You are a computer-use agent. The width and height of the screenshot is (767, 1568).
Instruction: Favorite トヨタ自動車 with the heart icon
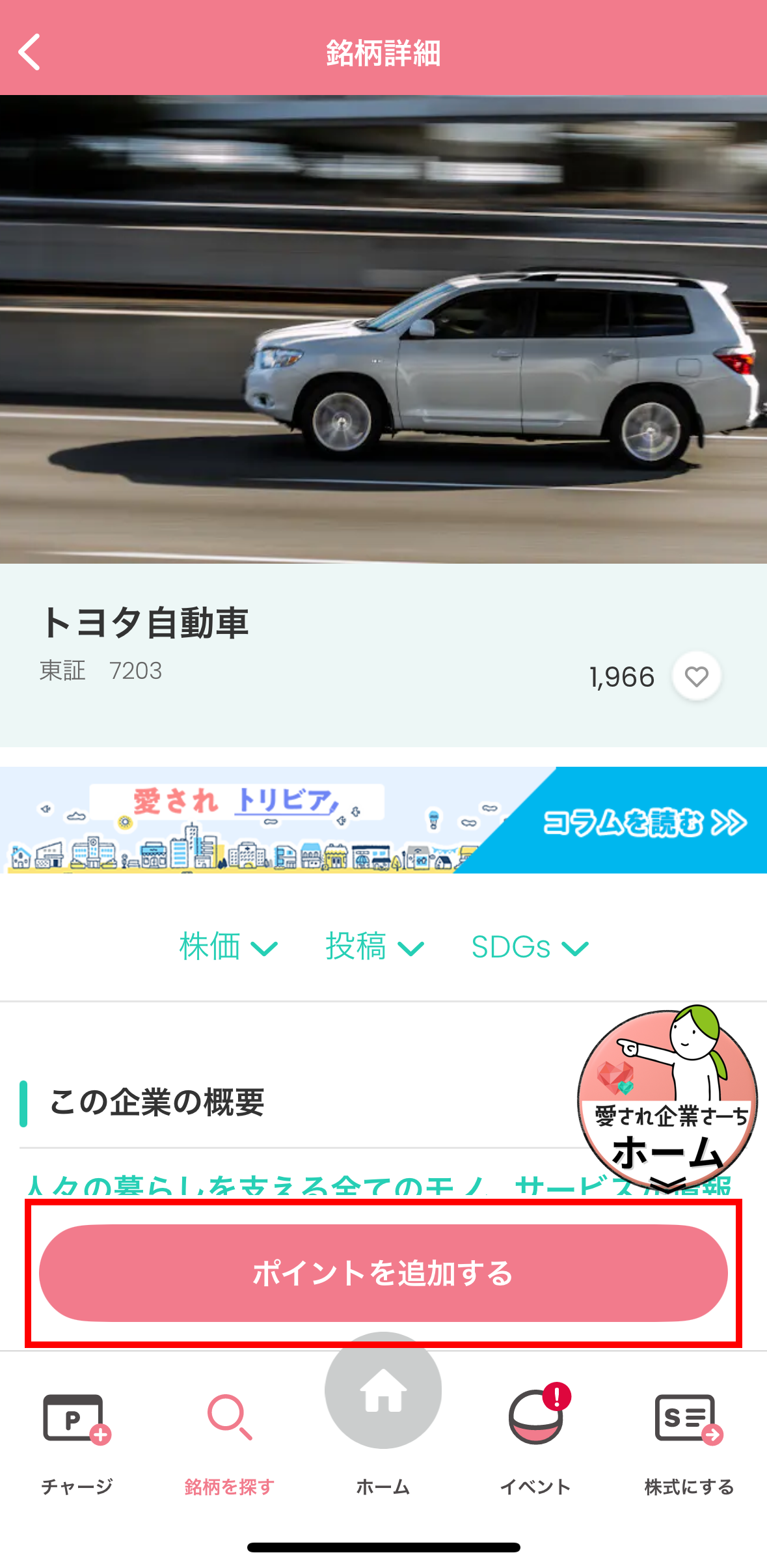(x=696, y=676)
